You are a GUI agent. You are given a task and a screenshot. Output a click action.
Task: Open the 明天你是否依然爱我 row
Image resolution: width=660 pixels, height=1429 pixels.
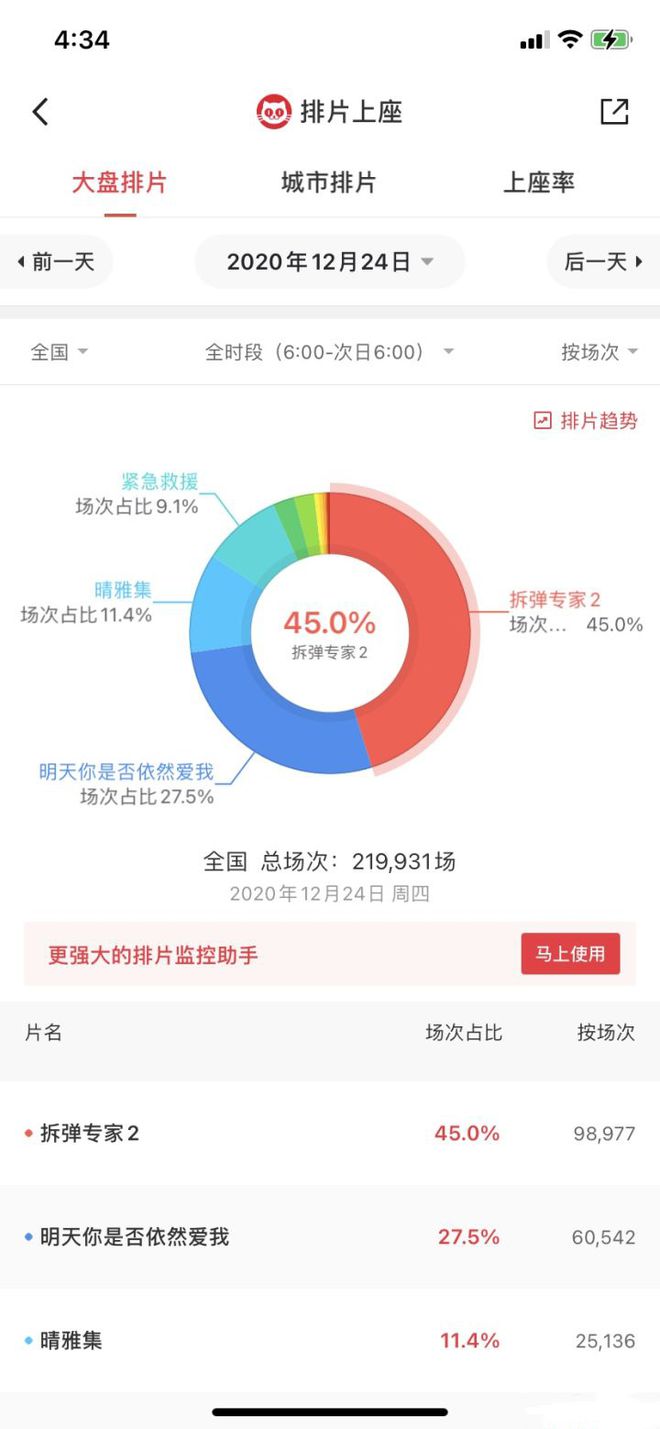330,1237
